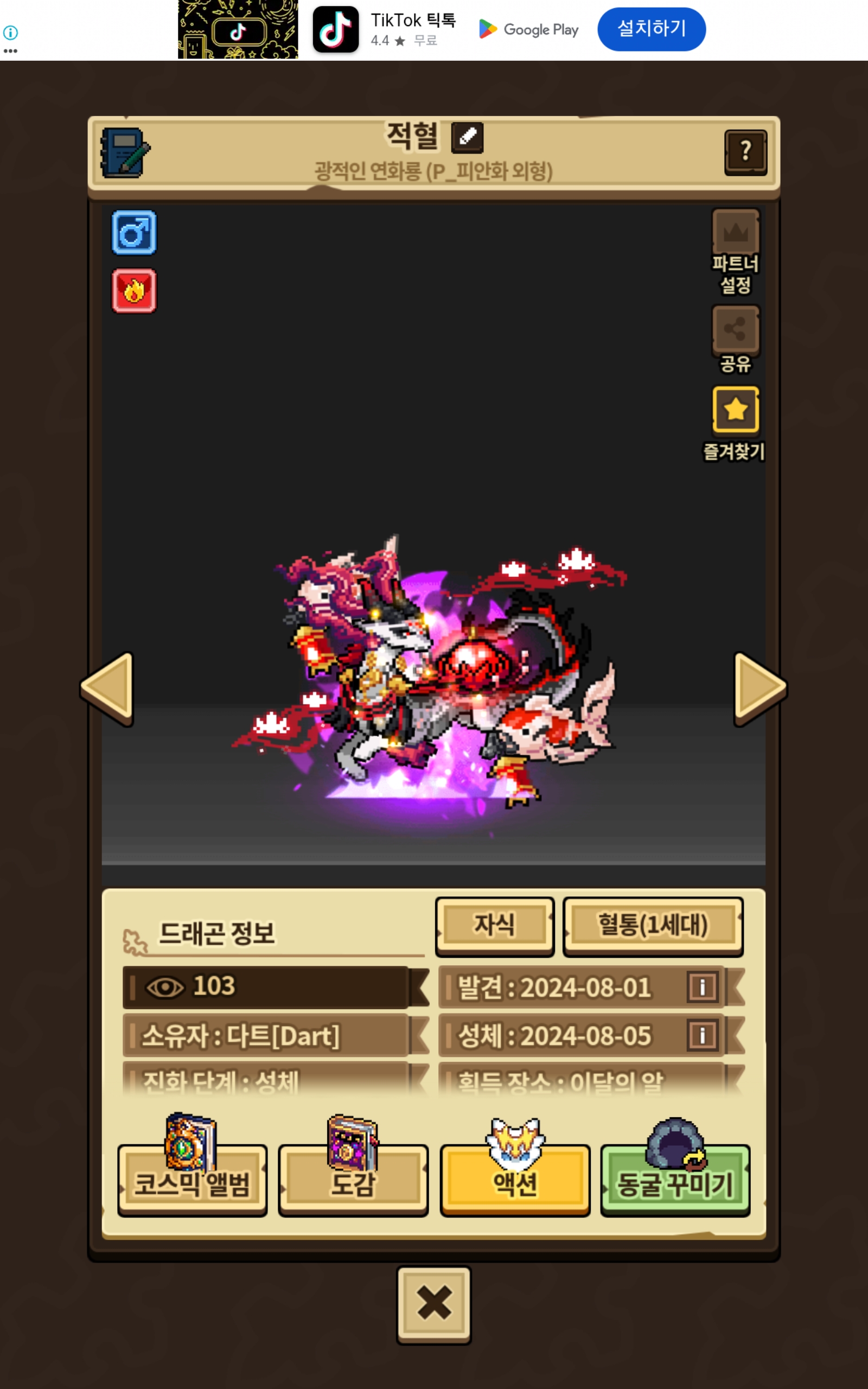Open the question mark help

pyautogui.click(x=746, y=152)
